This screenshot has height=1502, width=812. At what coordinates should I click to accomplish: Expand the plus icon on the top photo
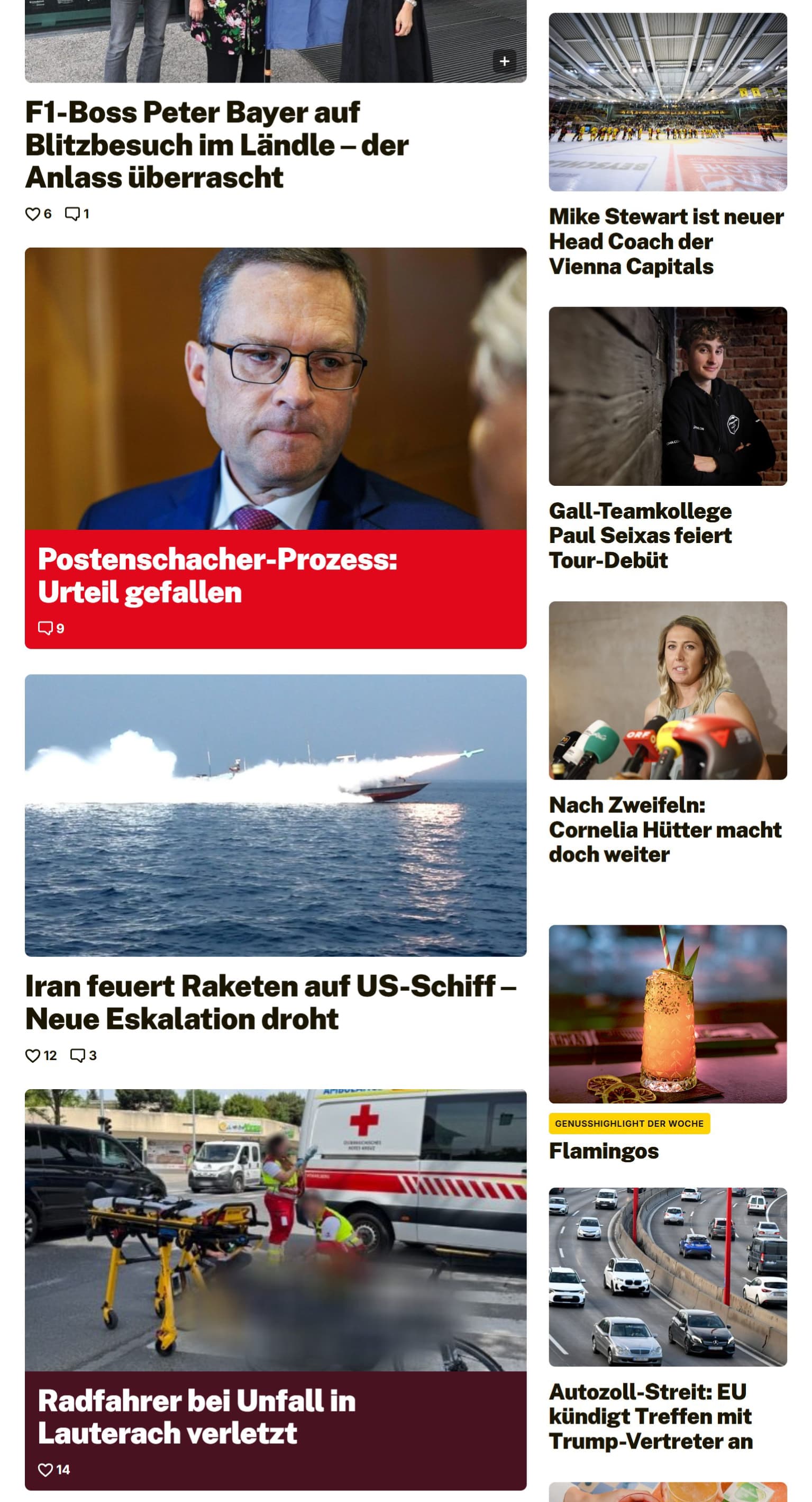(x=504, y=61)
